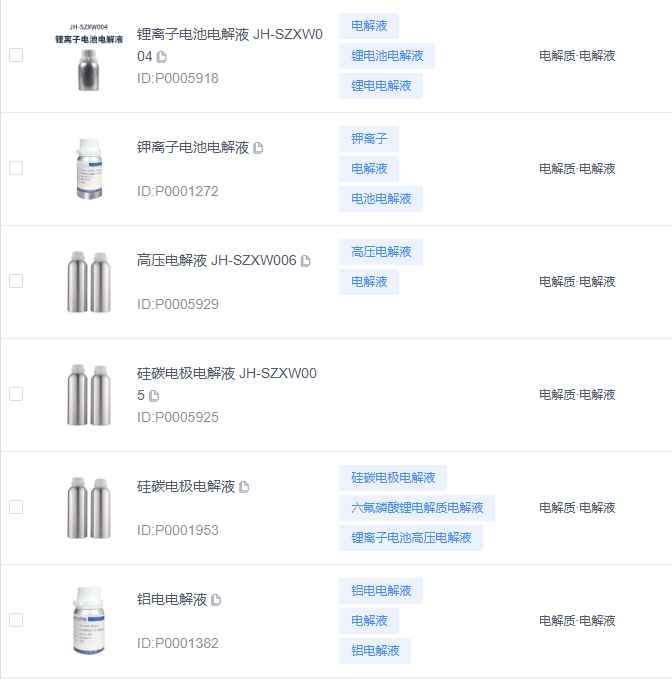Viewport: 672px width, 679px height.
Task: Tap the 钾离子 tag chip
Action: (369, 138)
